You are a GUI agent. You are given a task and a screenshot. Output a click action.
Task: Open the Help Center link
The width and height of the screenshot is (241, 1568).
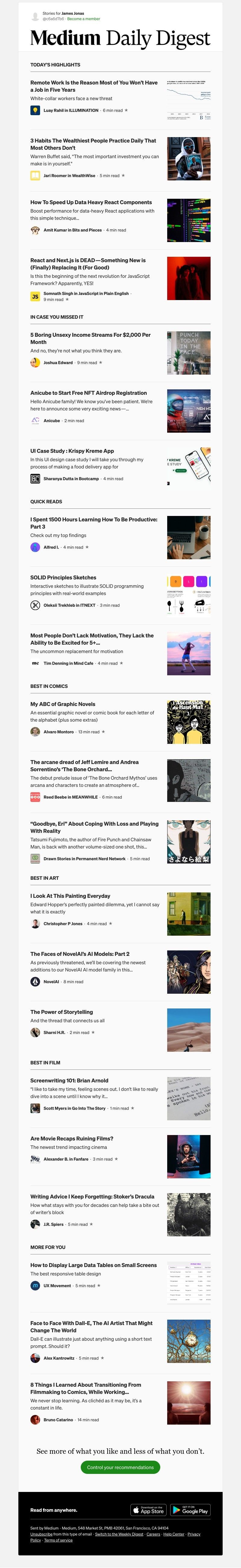174,1534
